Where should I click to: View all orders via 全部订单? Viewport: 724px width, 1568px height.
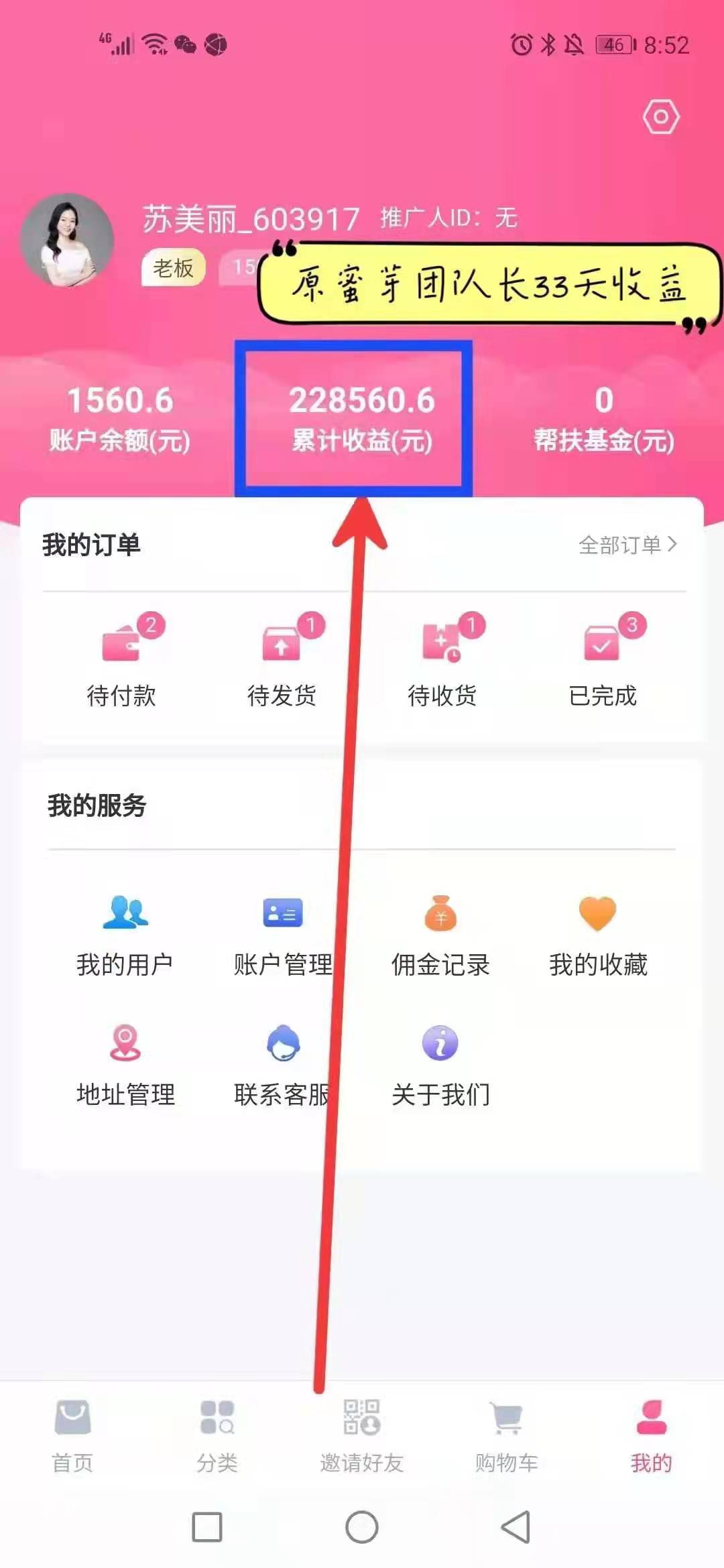tap(627, 545)
